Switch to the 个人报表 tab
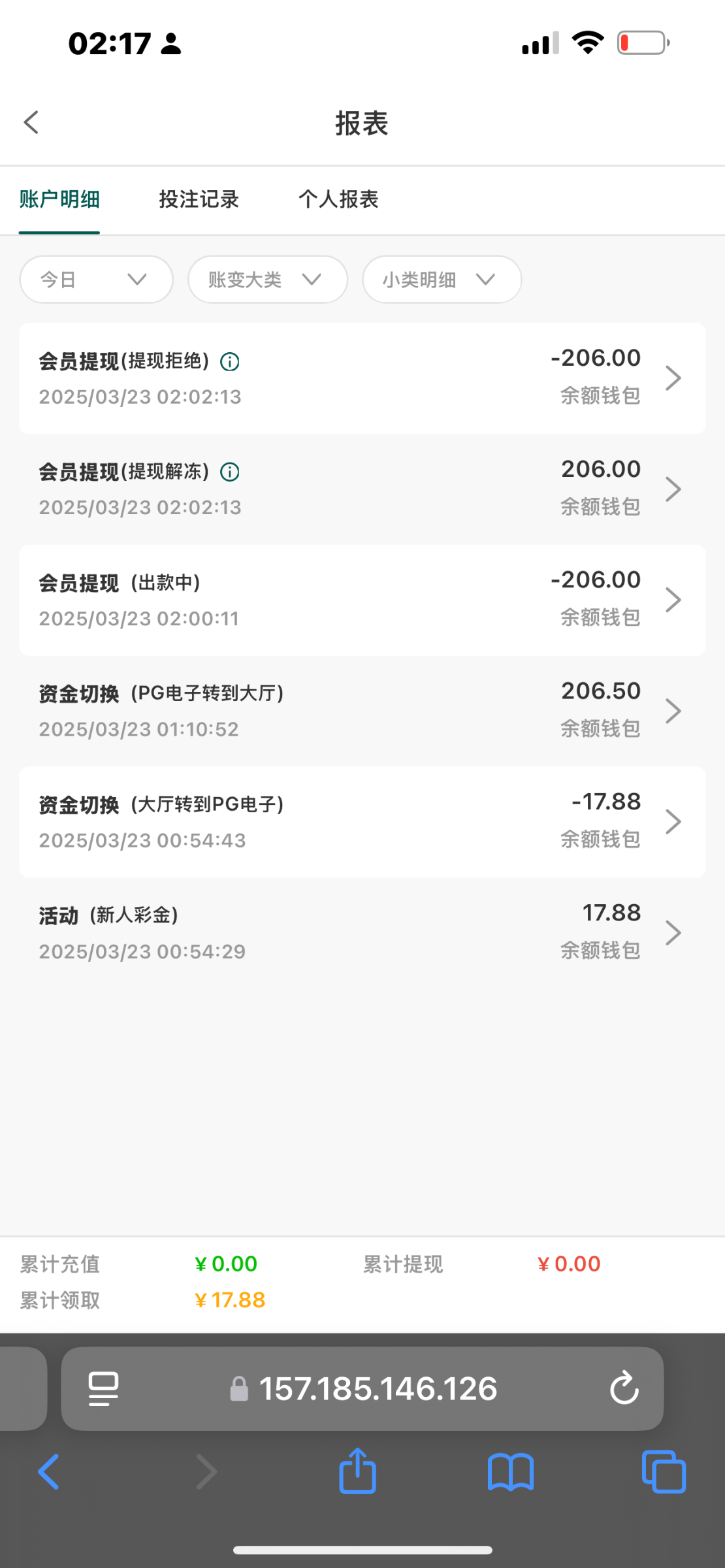 click(x=338, y=199)
